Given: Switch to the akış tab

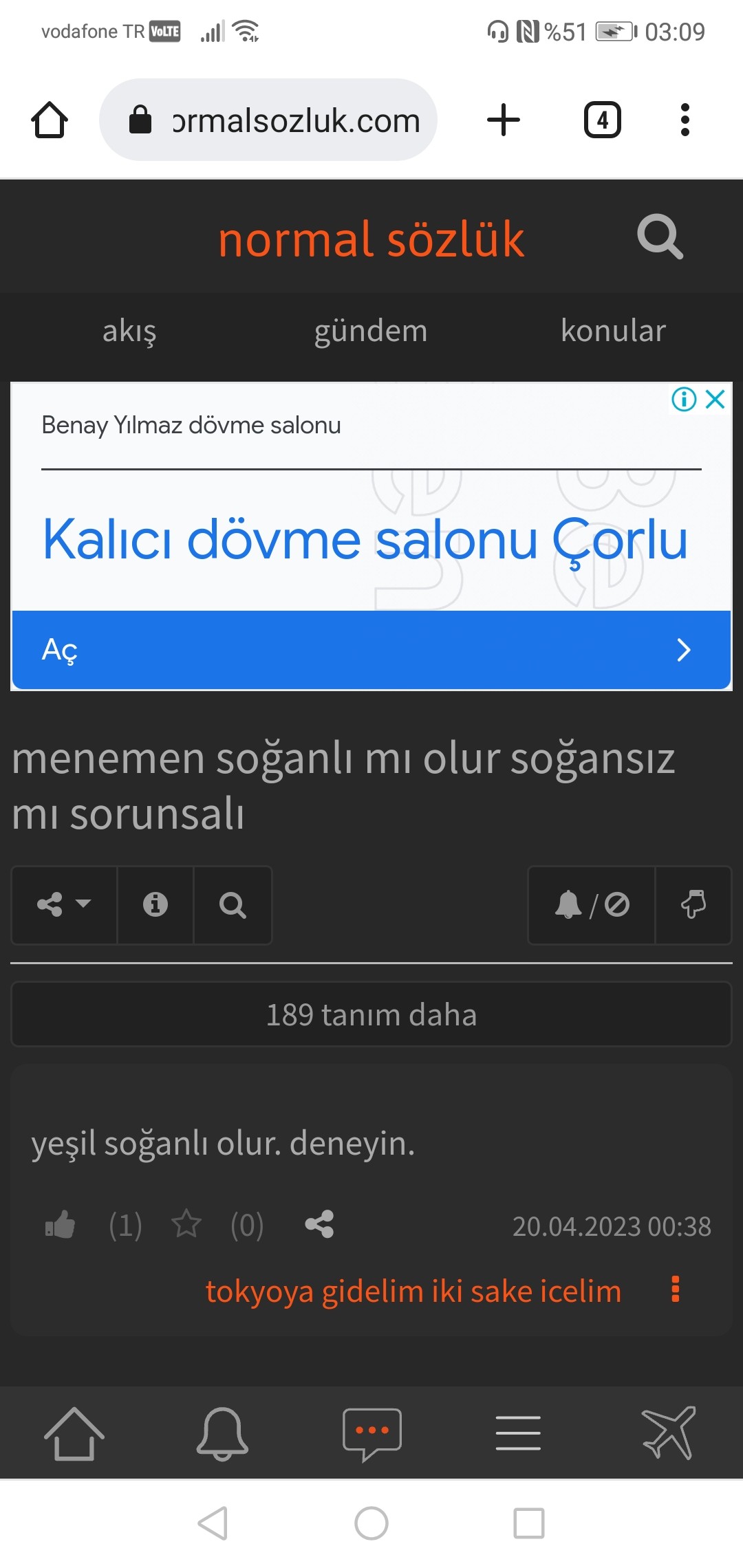Looking at the screenshot, I should point(129,331).
